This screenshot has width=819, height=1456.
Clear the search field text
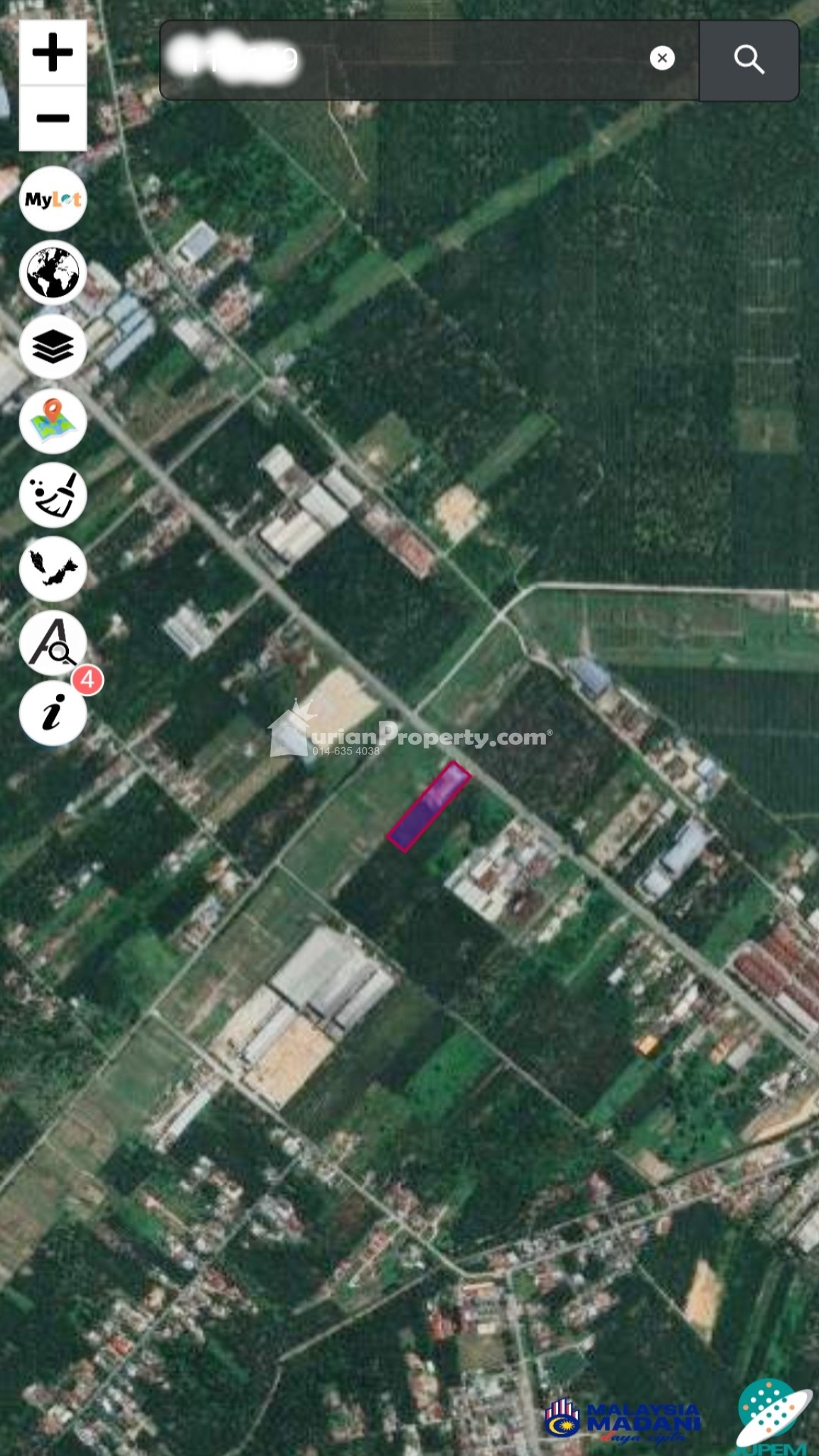[662, 58]
